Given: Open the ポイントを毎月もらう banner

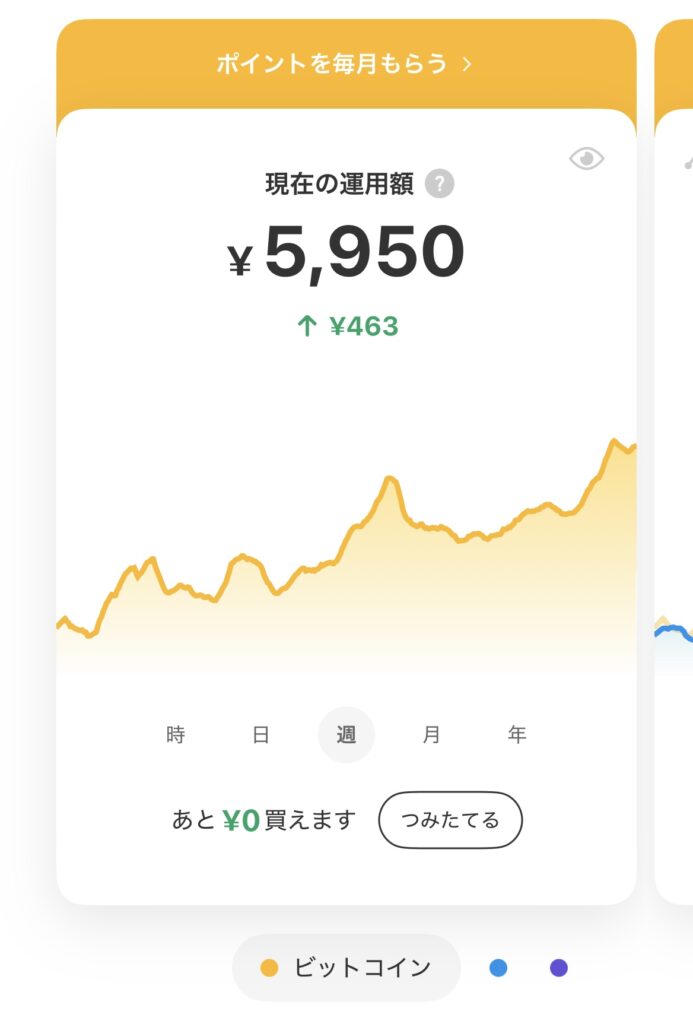Looking at the screenshot, I should 345,64.
